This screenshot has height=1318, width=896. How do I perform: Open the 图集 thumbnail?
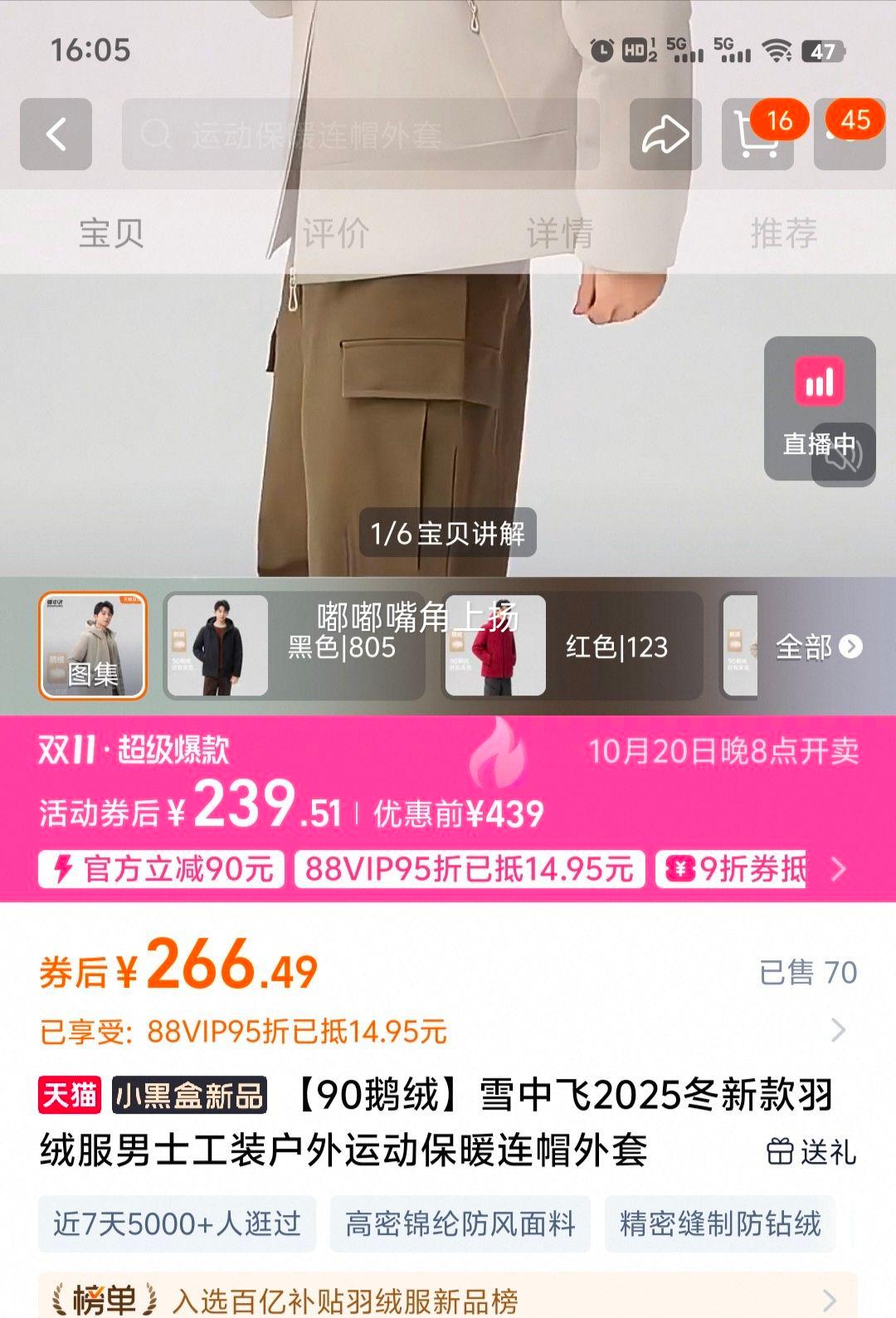pos(93,646)
